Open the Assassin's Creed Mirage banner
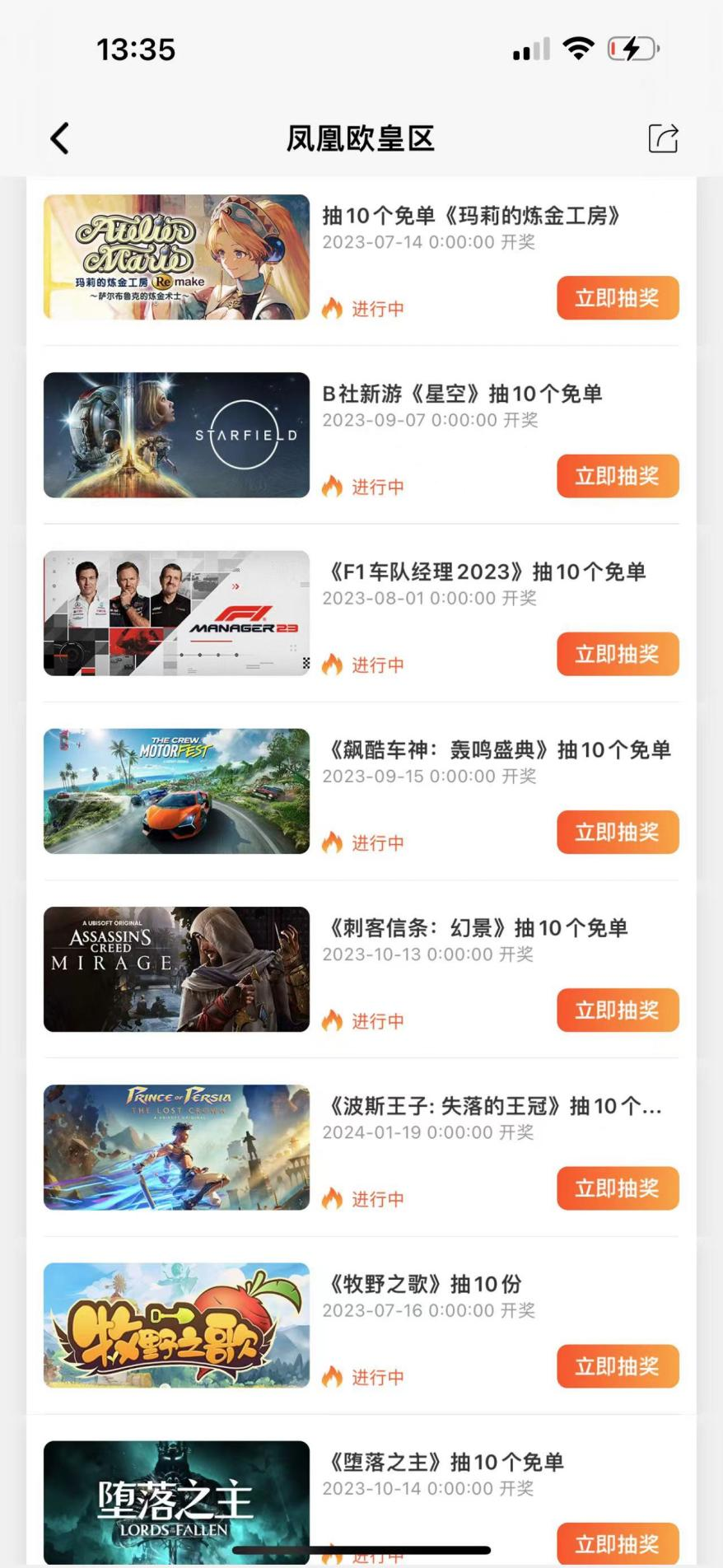The image size is (723, 1568). point(176,969)
